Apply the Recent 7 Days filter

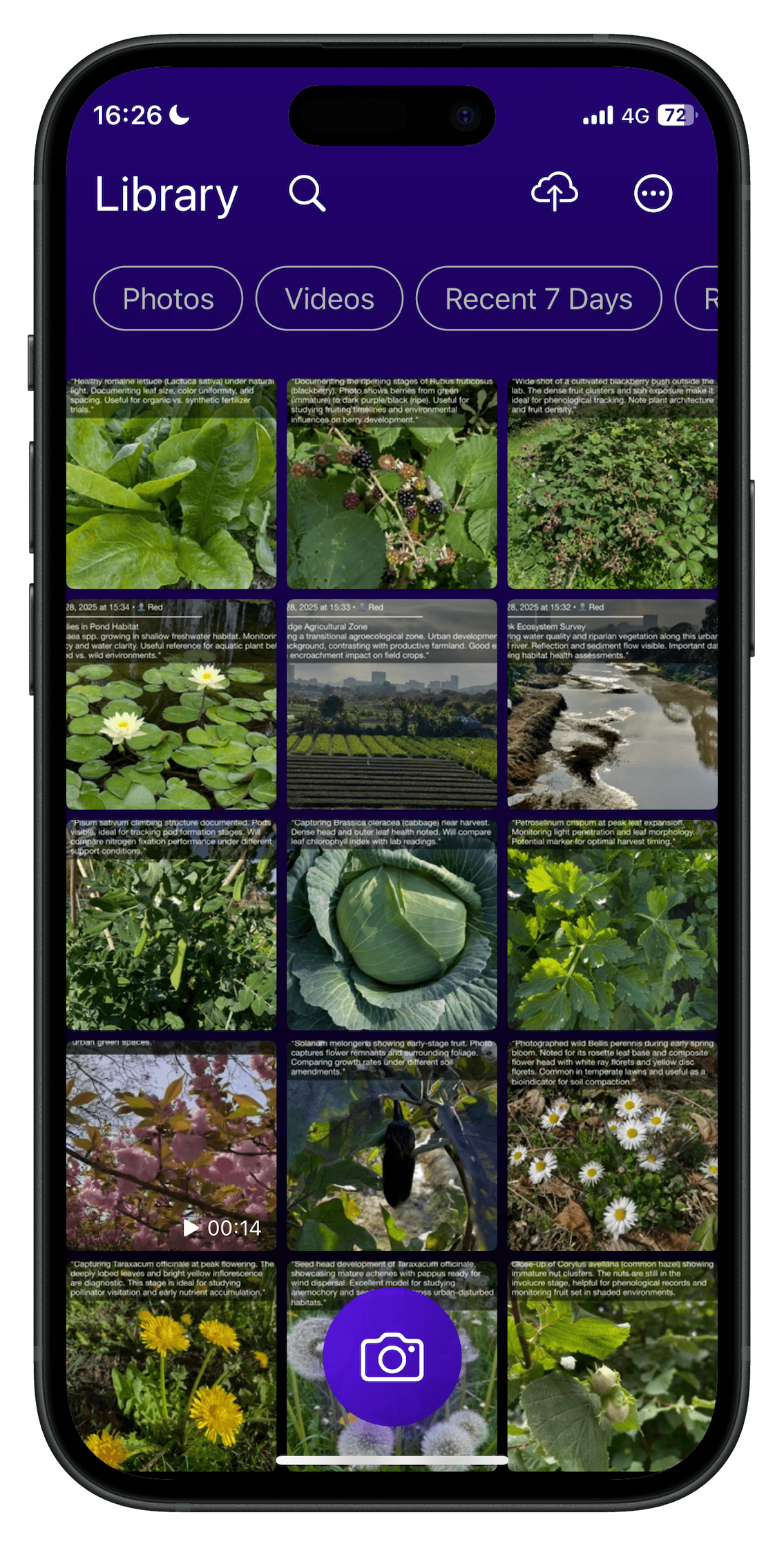click(x=539, y=299)
